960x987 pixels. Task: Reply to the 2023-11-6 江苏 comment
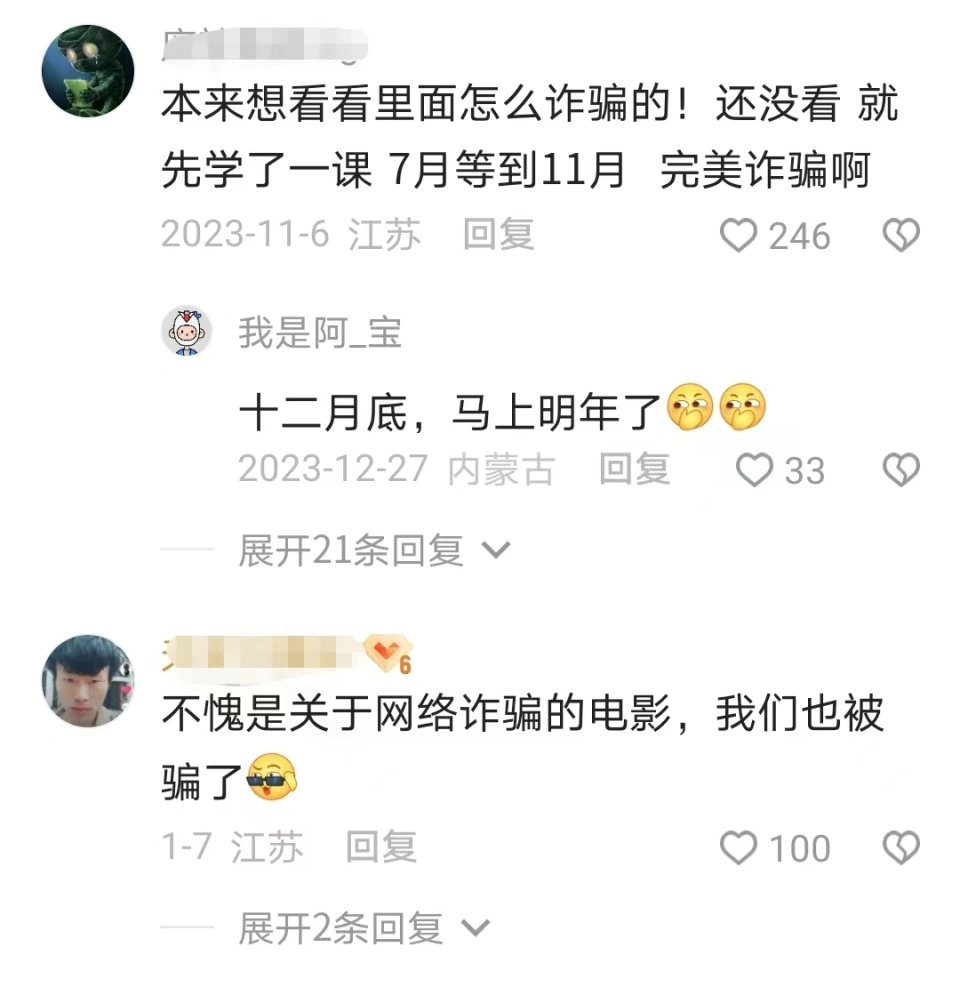498,235
